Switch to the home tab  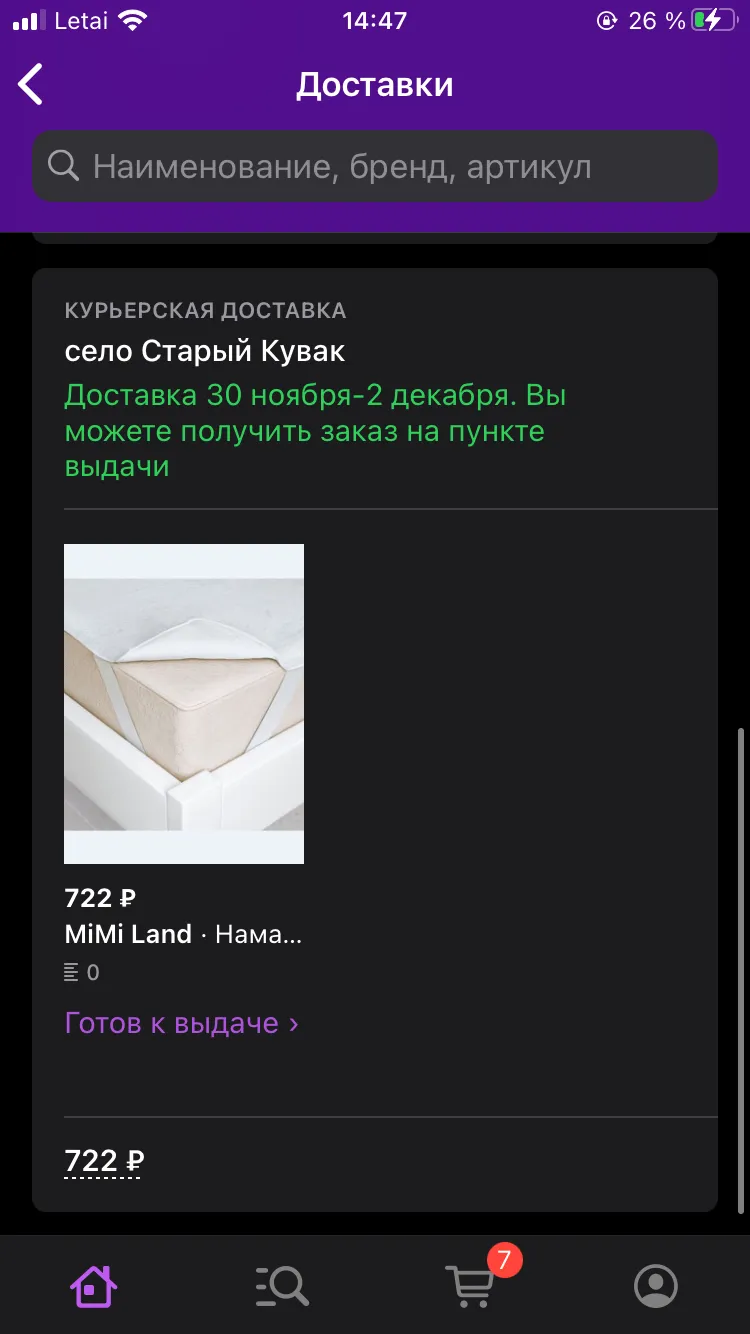pos(93,1285)
